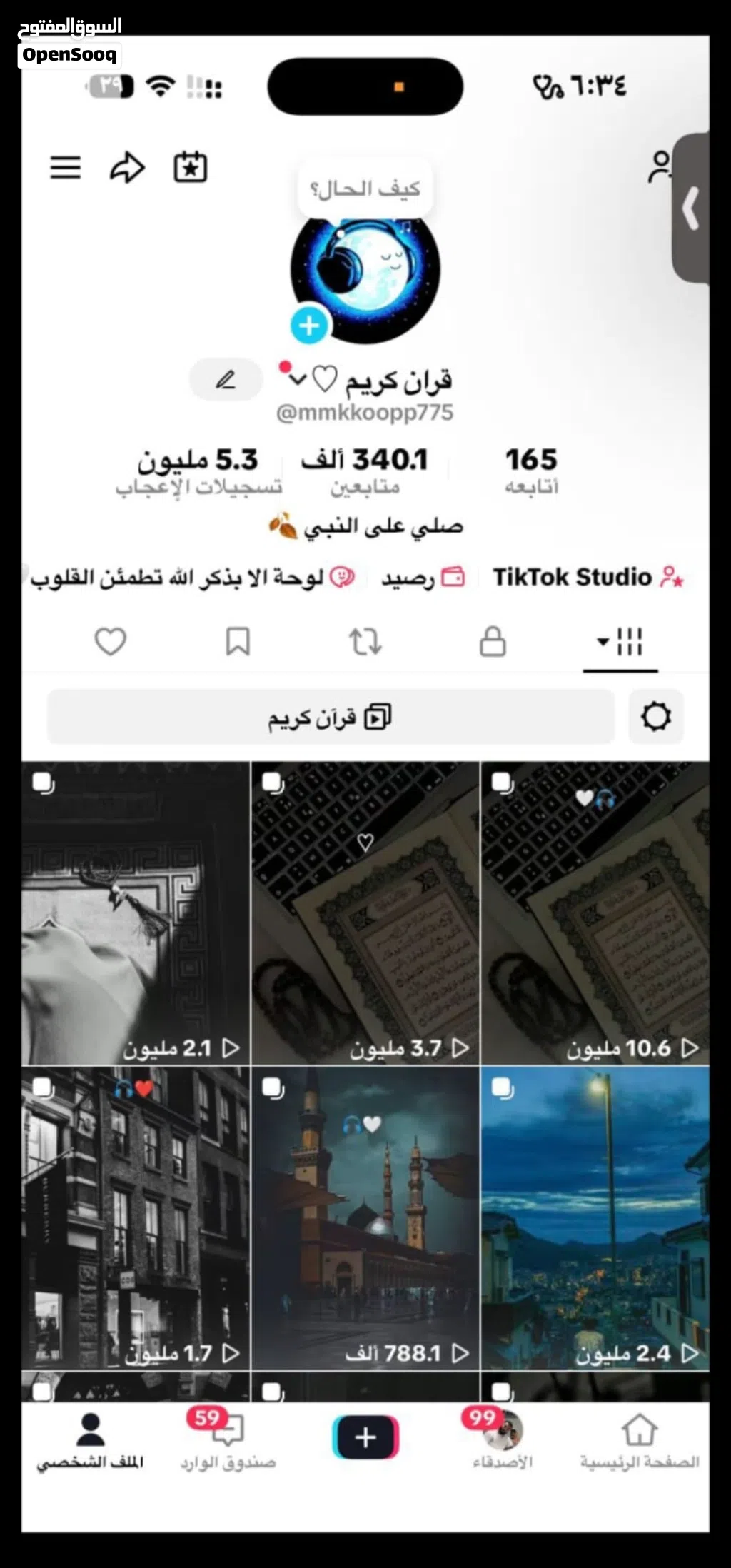Open the video with 788.1 ألف views

pyautogui.click(x=365, y=1218)
